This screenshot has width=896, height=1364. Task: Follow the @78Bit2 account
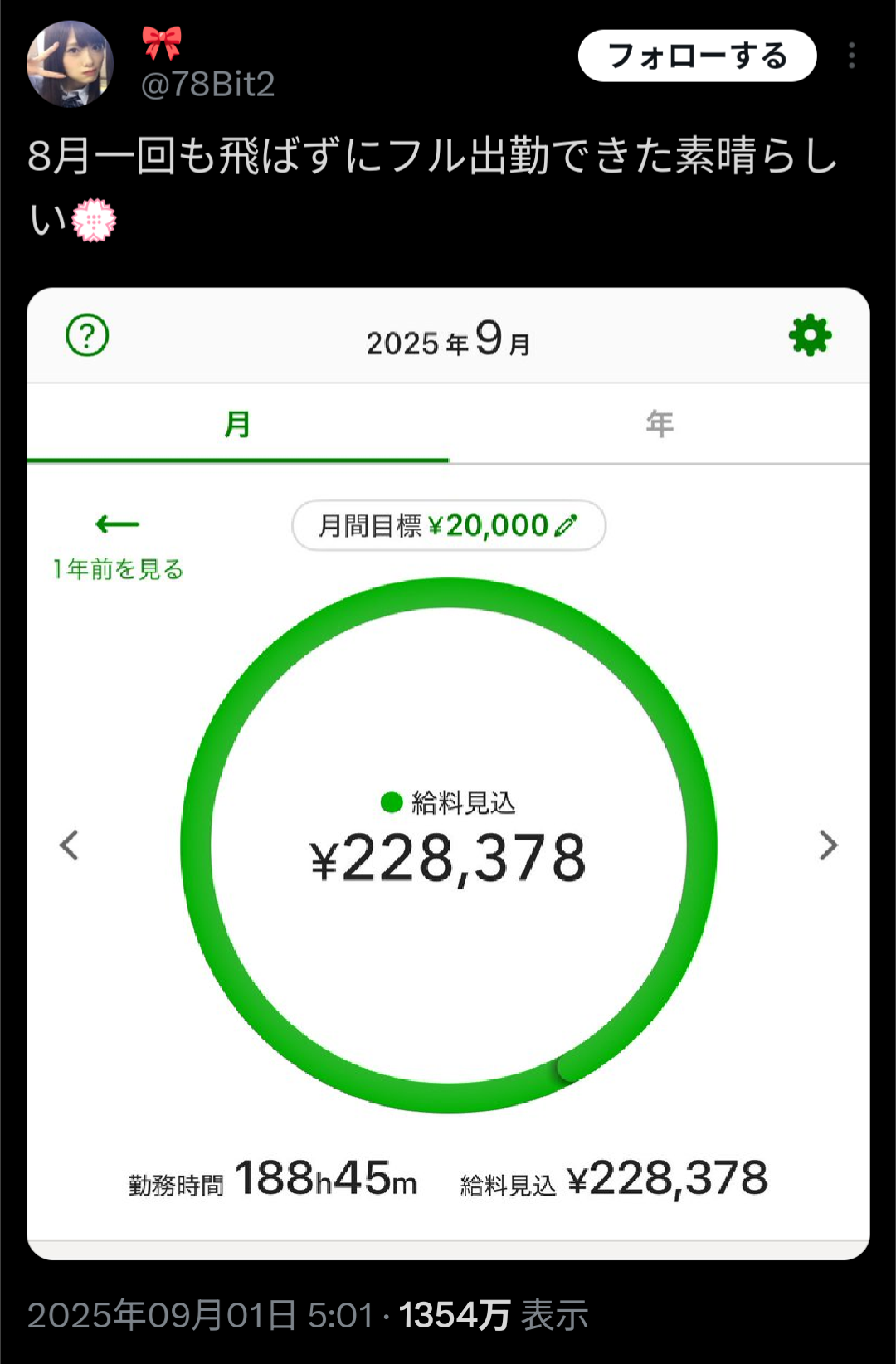pos(697,56)
